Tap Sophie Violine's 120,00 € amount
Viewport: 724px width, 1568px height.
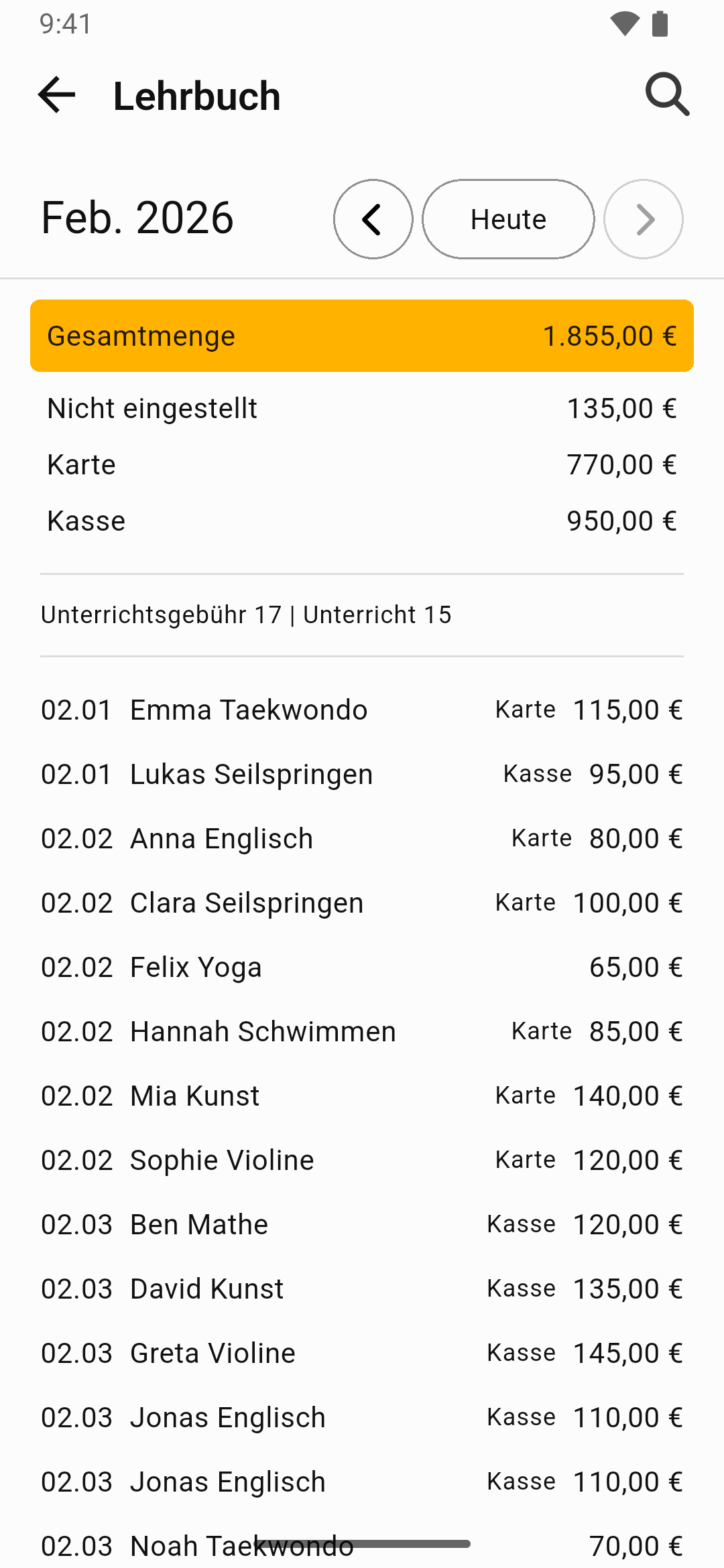(626, 1159)
